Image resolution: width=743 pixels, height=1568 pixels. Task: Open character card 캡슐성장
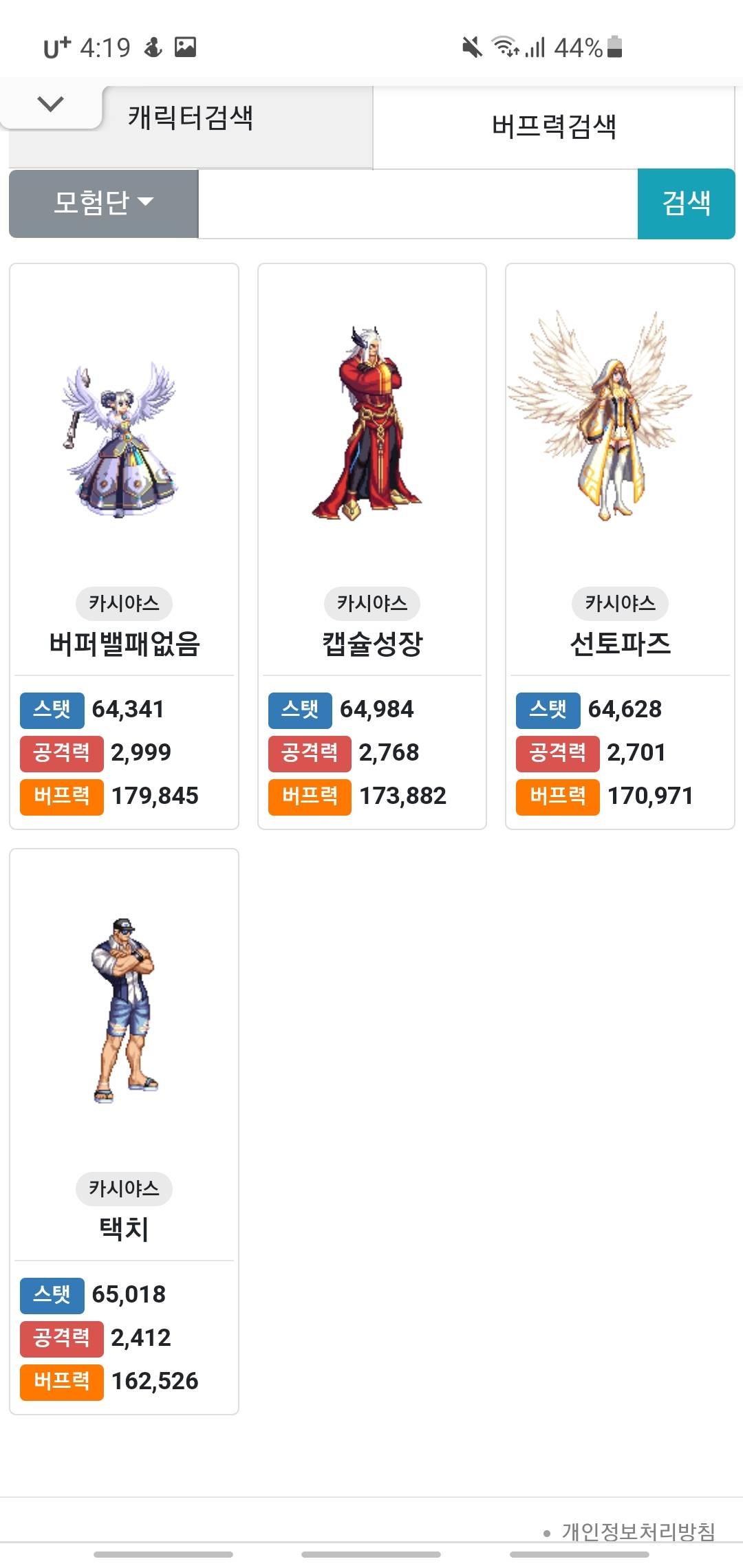tap(372, 547)
